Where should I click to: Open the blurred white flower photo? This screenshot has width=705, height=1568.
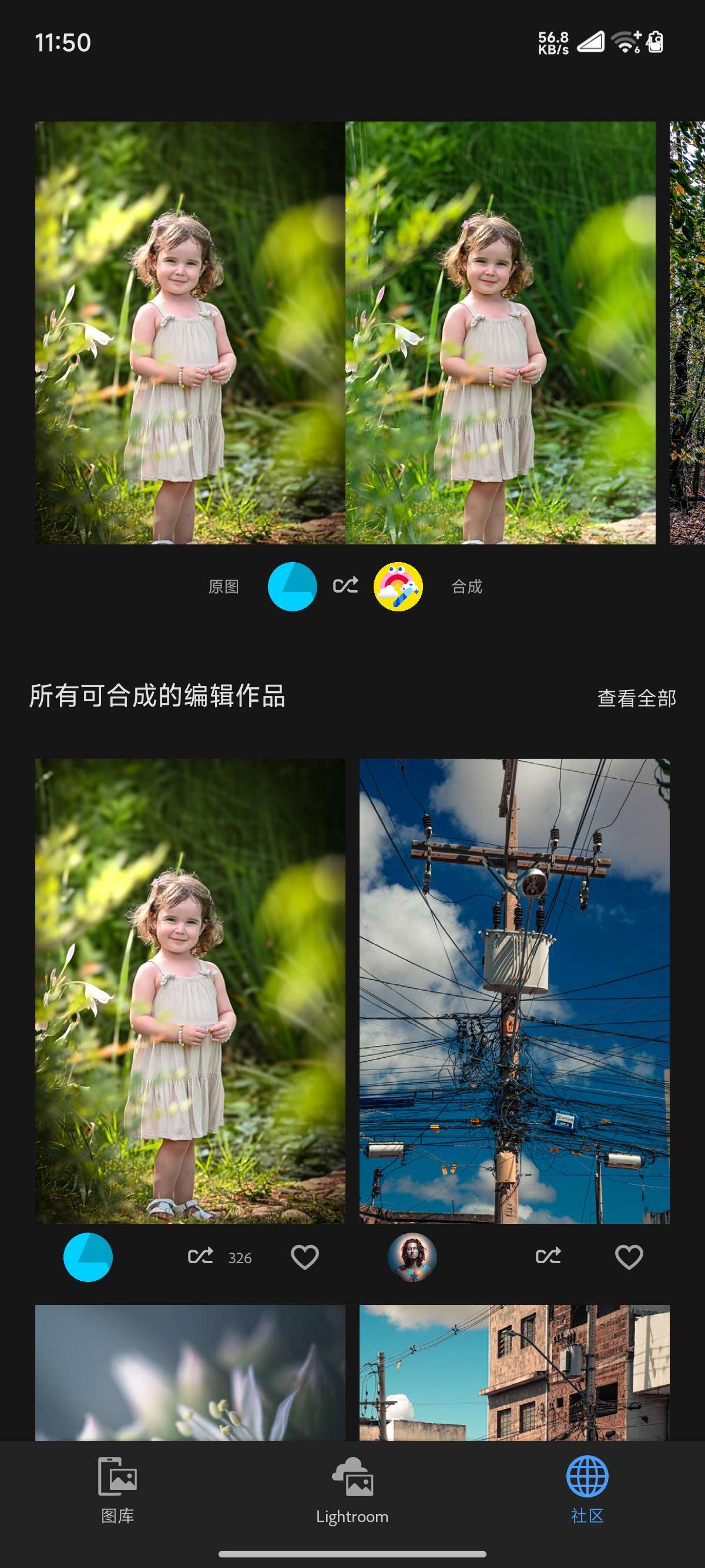tap(190, 1372)
